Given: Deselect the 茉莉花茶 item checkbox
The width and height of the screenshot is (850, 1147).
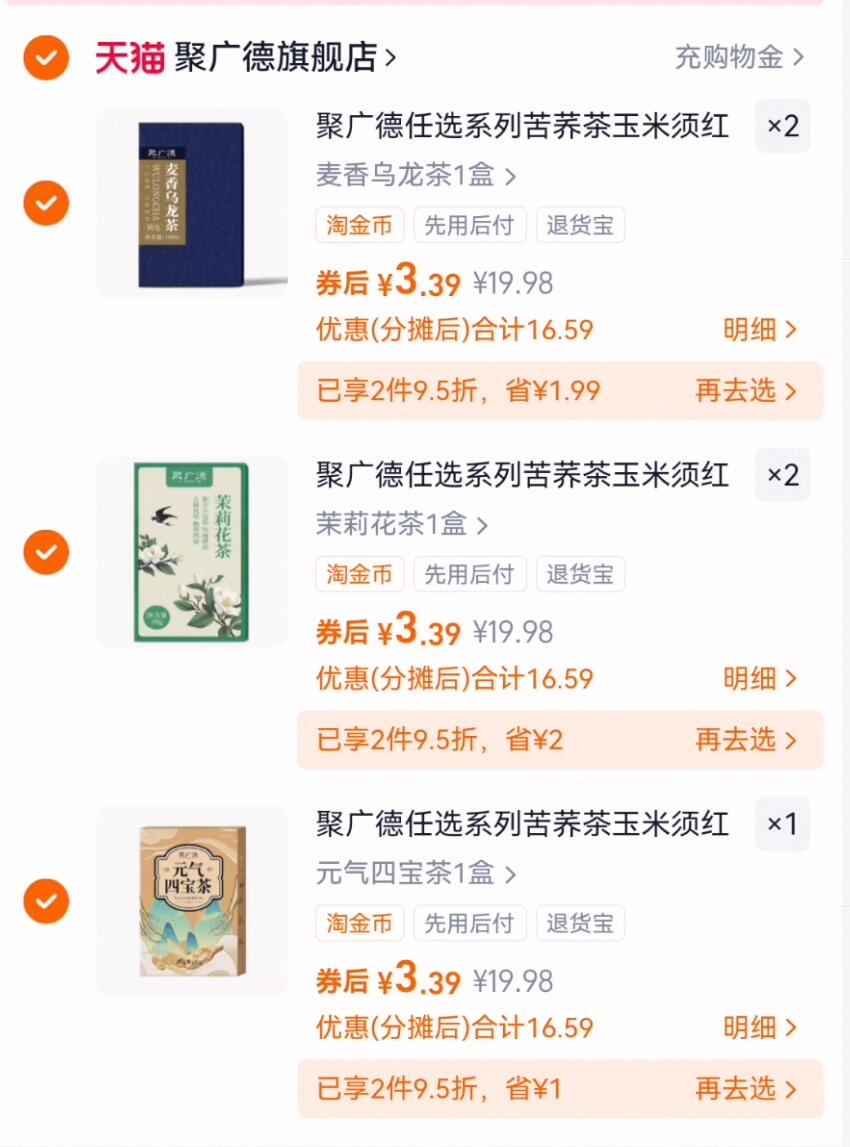Looking at the screenshot, I should pos(46,552).
